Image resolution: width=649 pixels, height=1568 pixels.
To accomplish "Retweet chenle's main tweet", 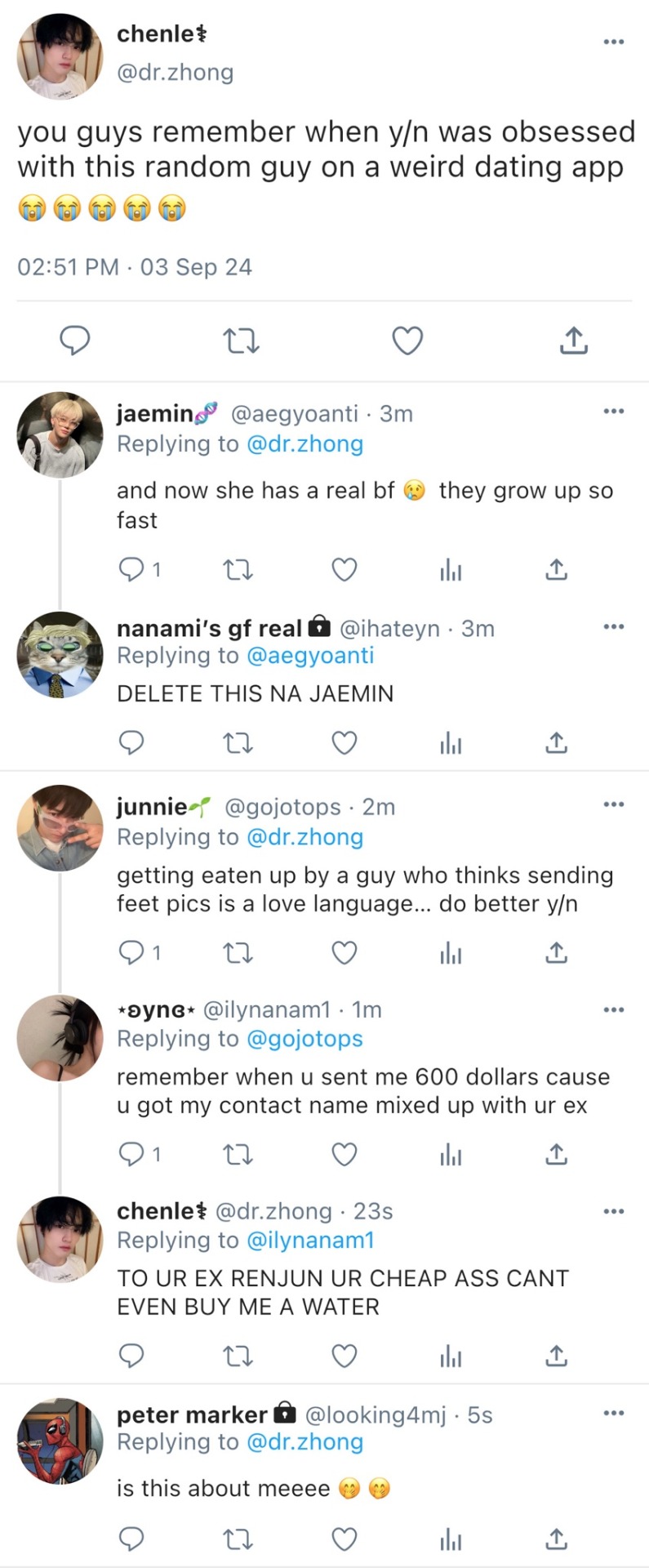I will tap(242, 340).
